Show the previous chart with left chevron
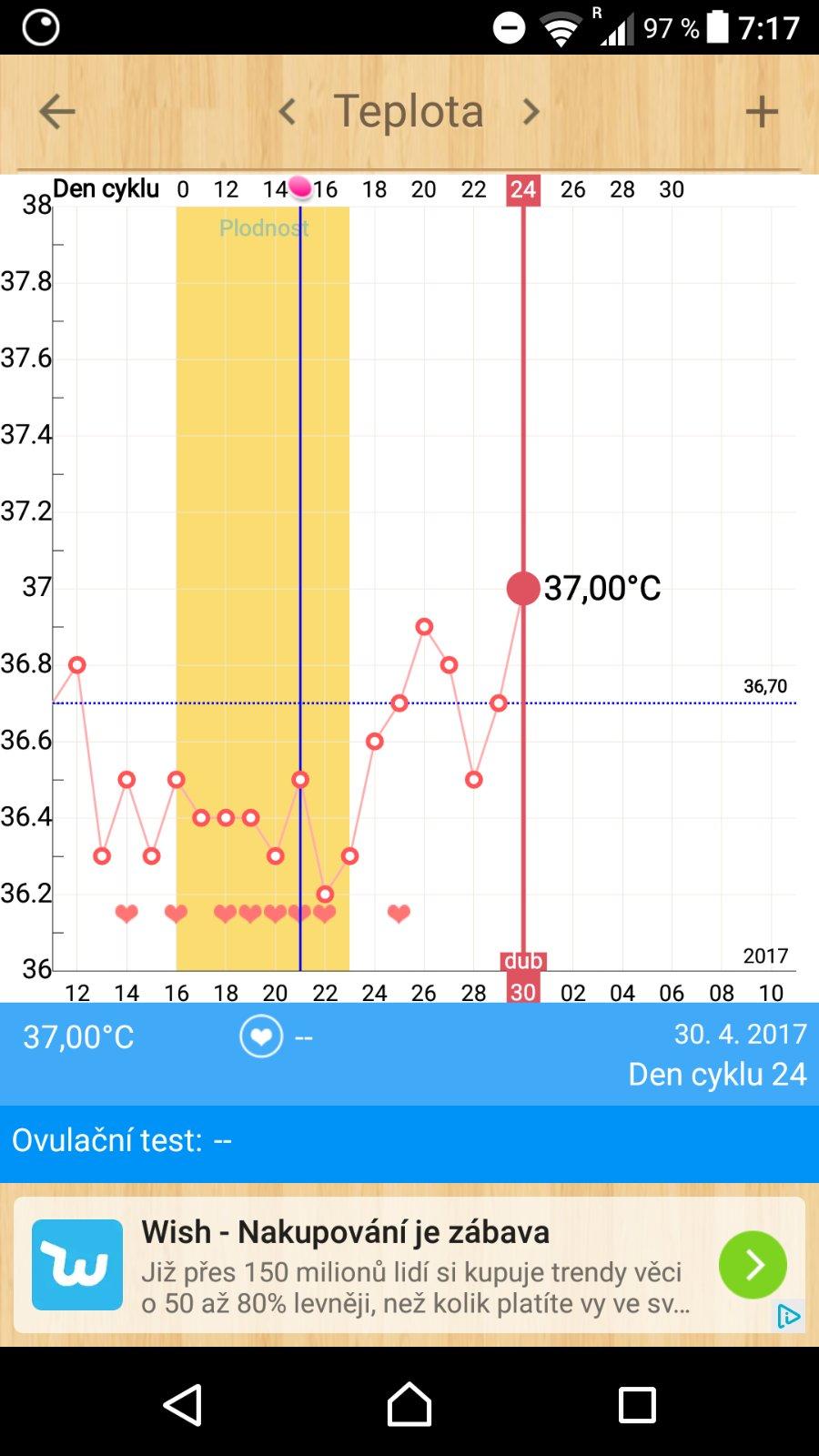This screenshot has height=1456, width=819. point(288,112)
